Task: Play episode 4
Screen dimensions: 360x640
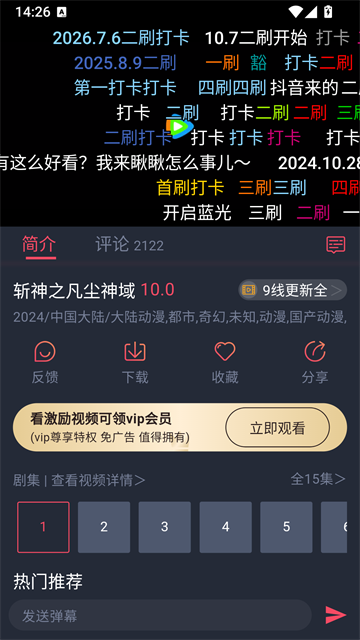Action: [226, 527]
